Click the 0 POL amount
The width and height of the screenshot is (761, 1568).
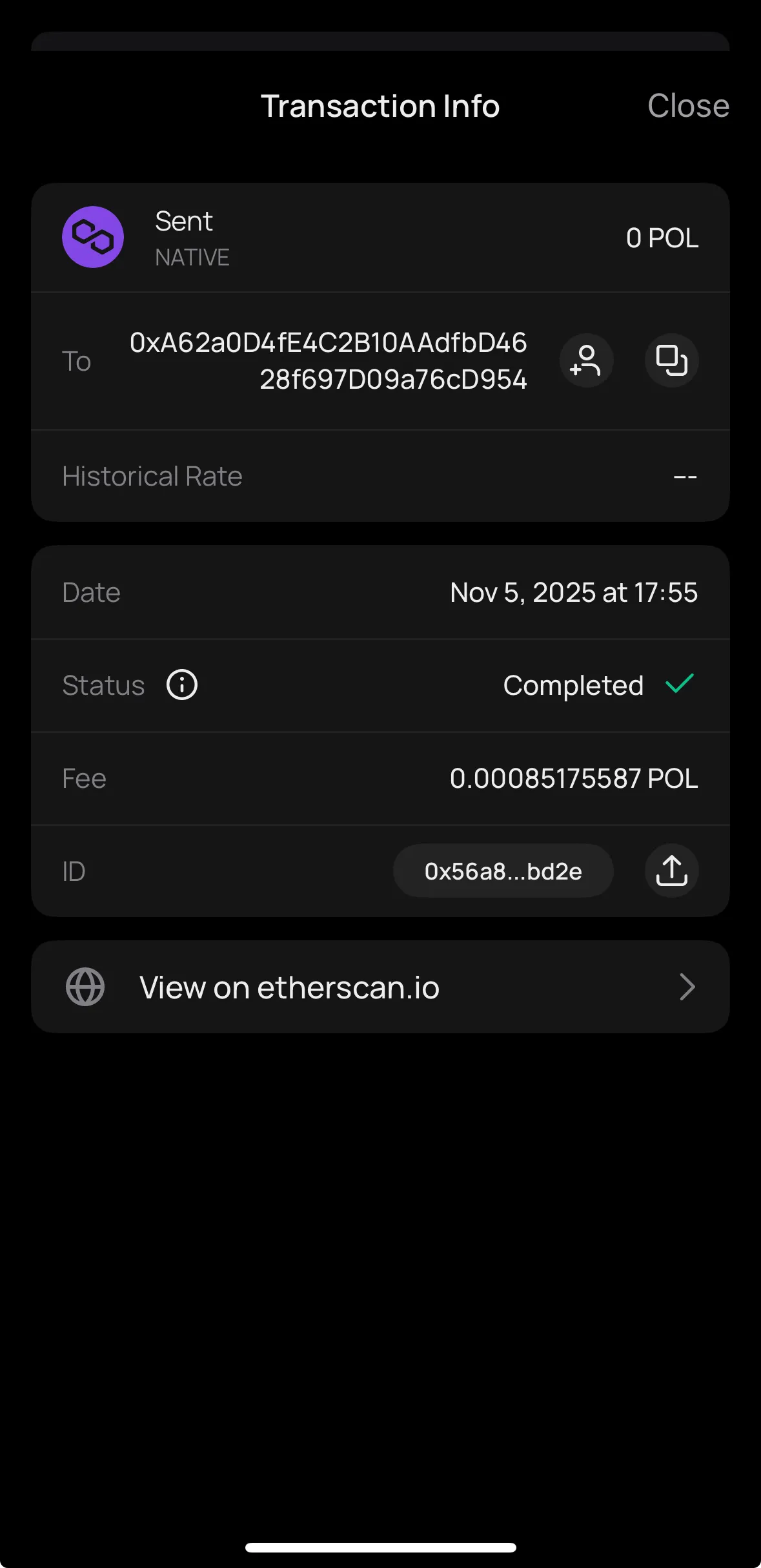[x=662, y=238]
